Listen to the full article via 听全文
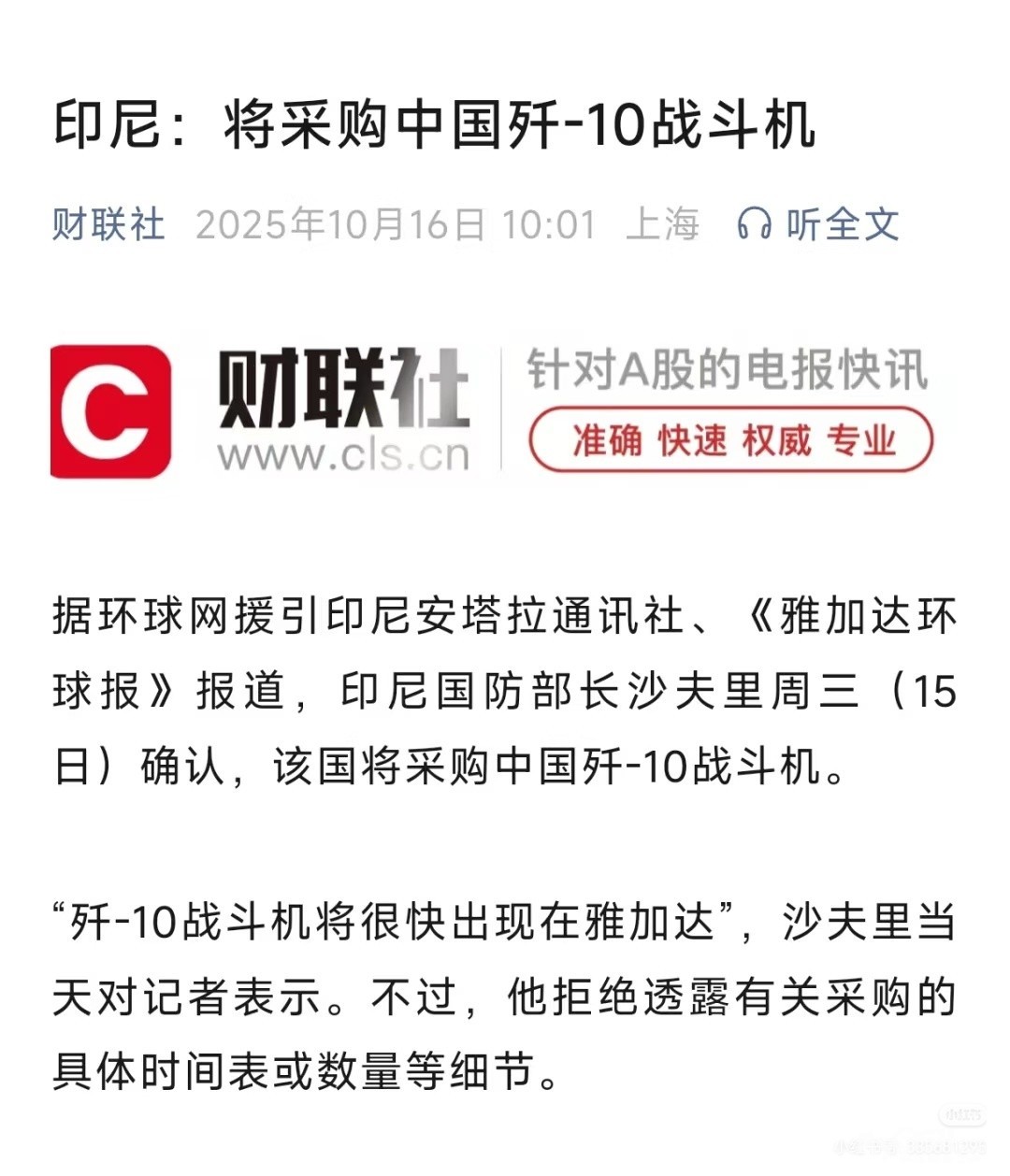Viewport: 1010px width, 1176px height. 818,225
